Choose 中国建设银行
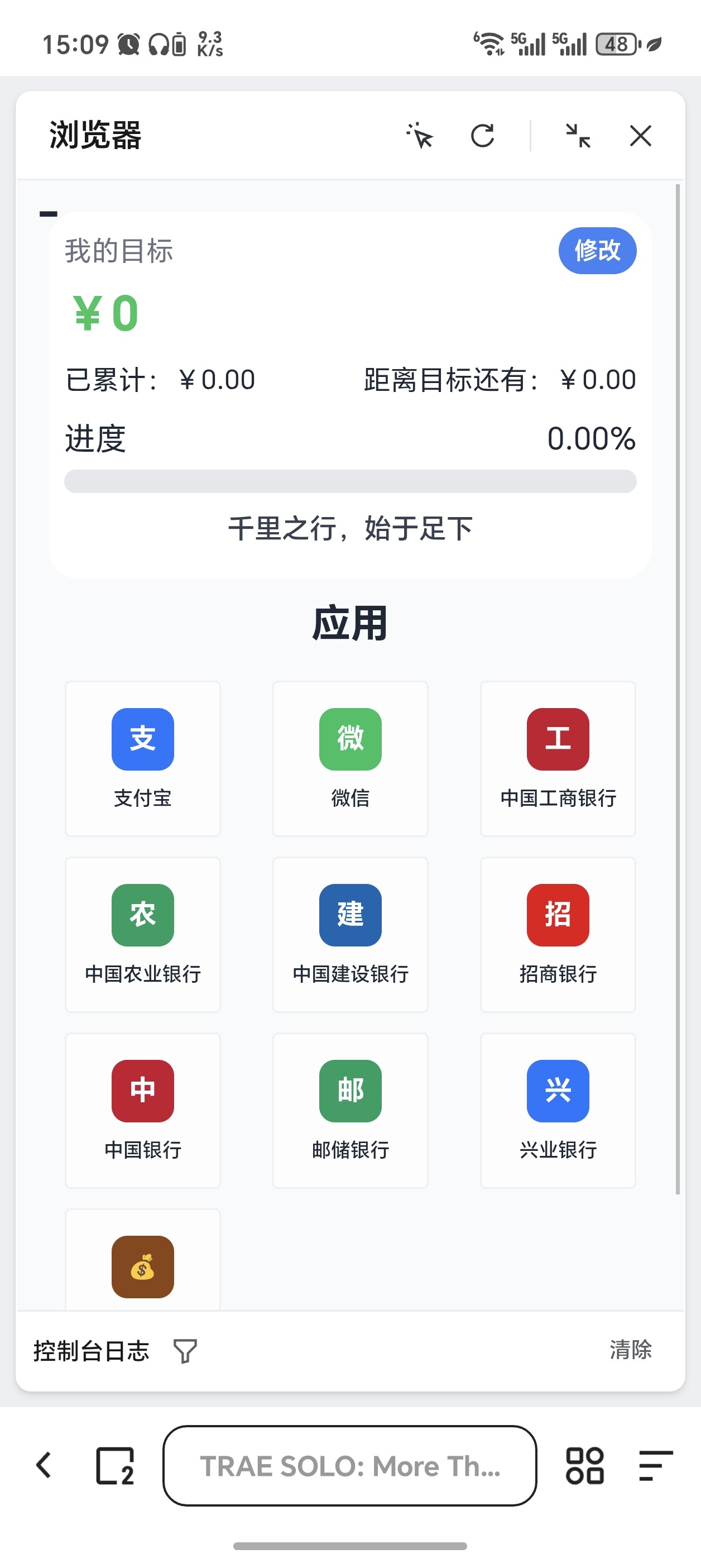Screen dimensions: 701x1568 [x=350, y=934]
